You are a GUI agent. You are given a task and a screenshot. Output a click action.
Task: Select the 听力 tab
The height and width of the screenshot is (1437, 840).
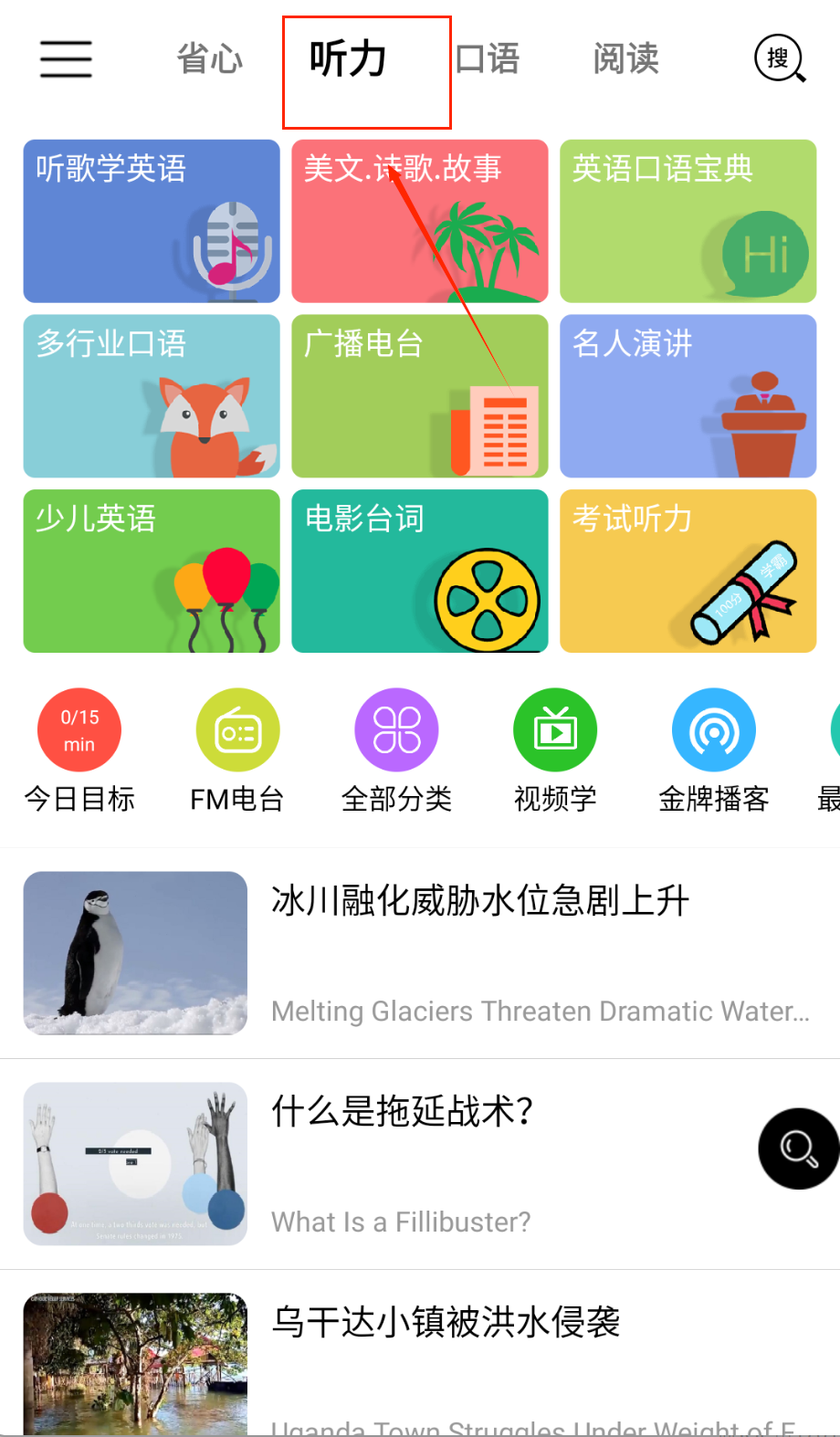click(x=348, y=59)
